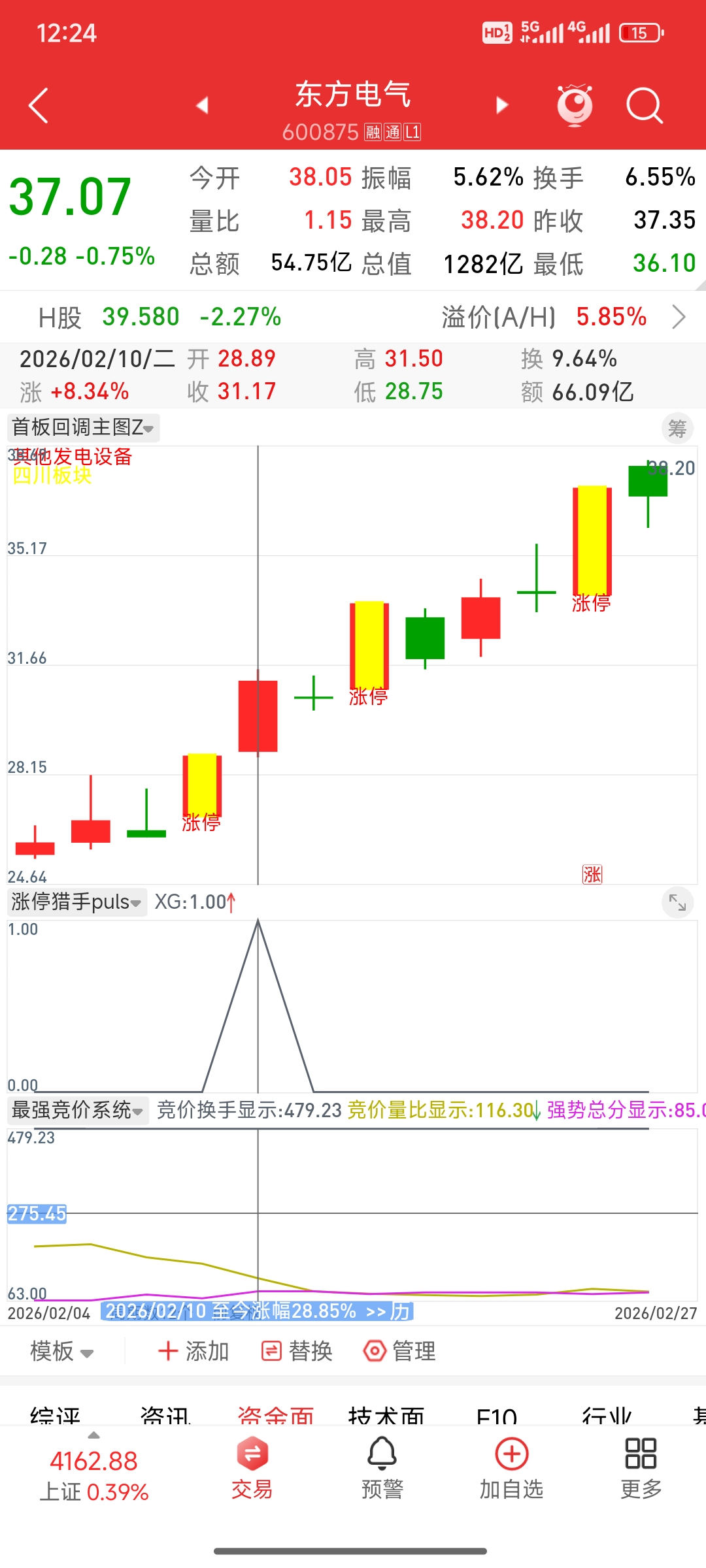This screenshot has width=706, height=1568.
Task: Open the 模板 template dropdown
Action: [62, 1351]
